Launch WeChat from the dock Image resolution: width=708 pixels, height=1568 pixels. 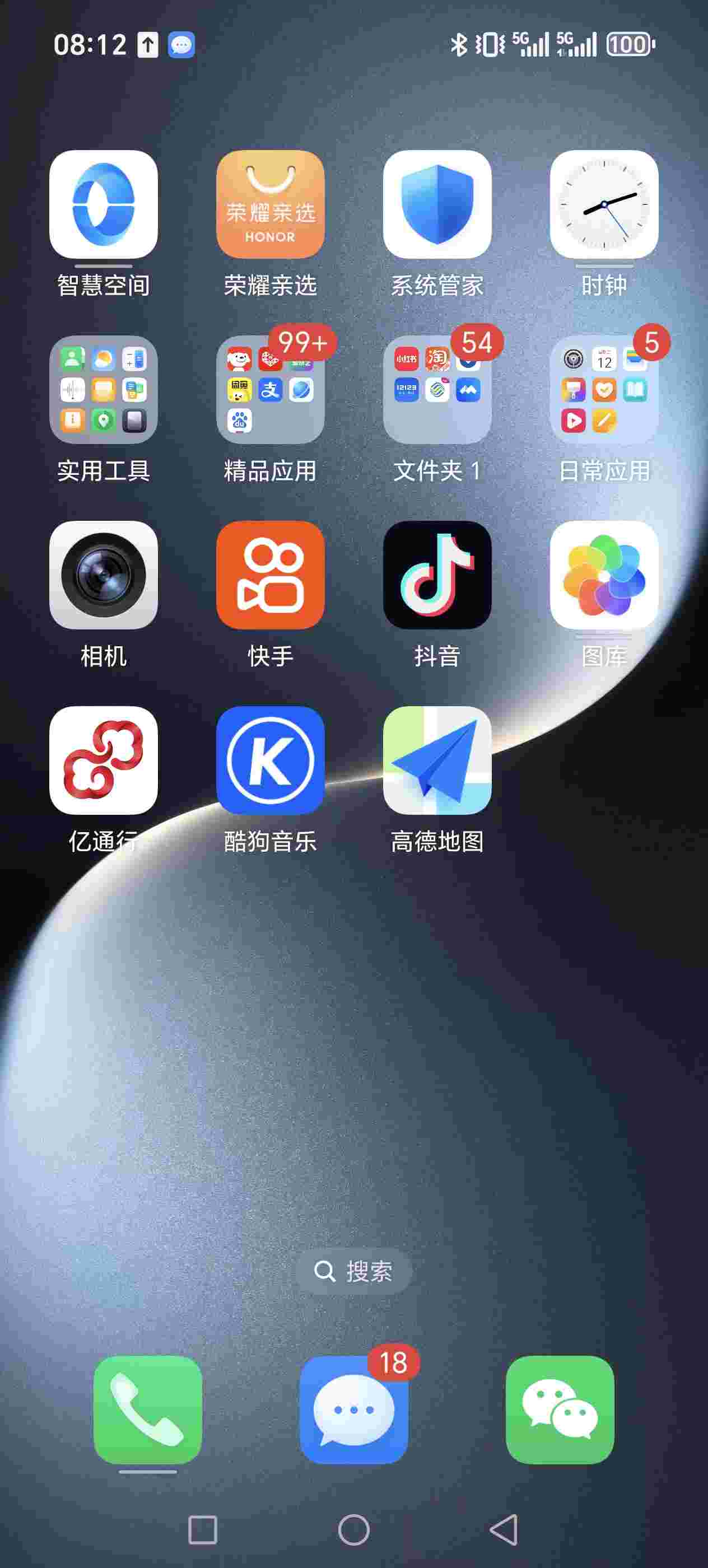tap(560, 1410)
